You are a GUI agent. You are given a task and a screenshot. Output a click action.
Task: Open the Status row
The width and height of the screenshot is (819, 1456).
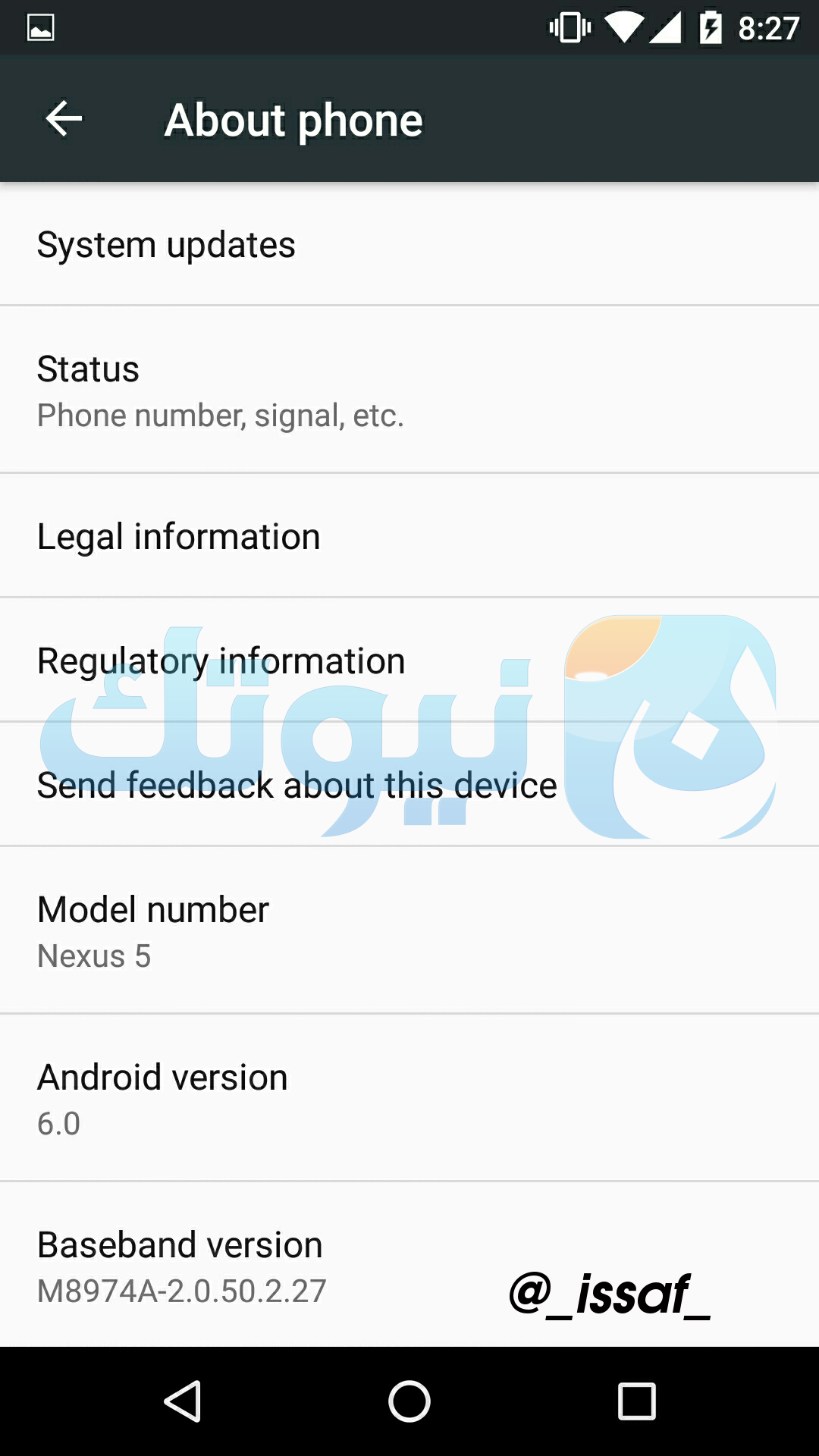click(x=409, y=390)
